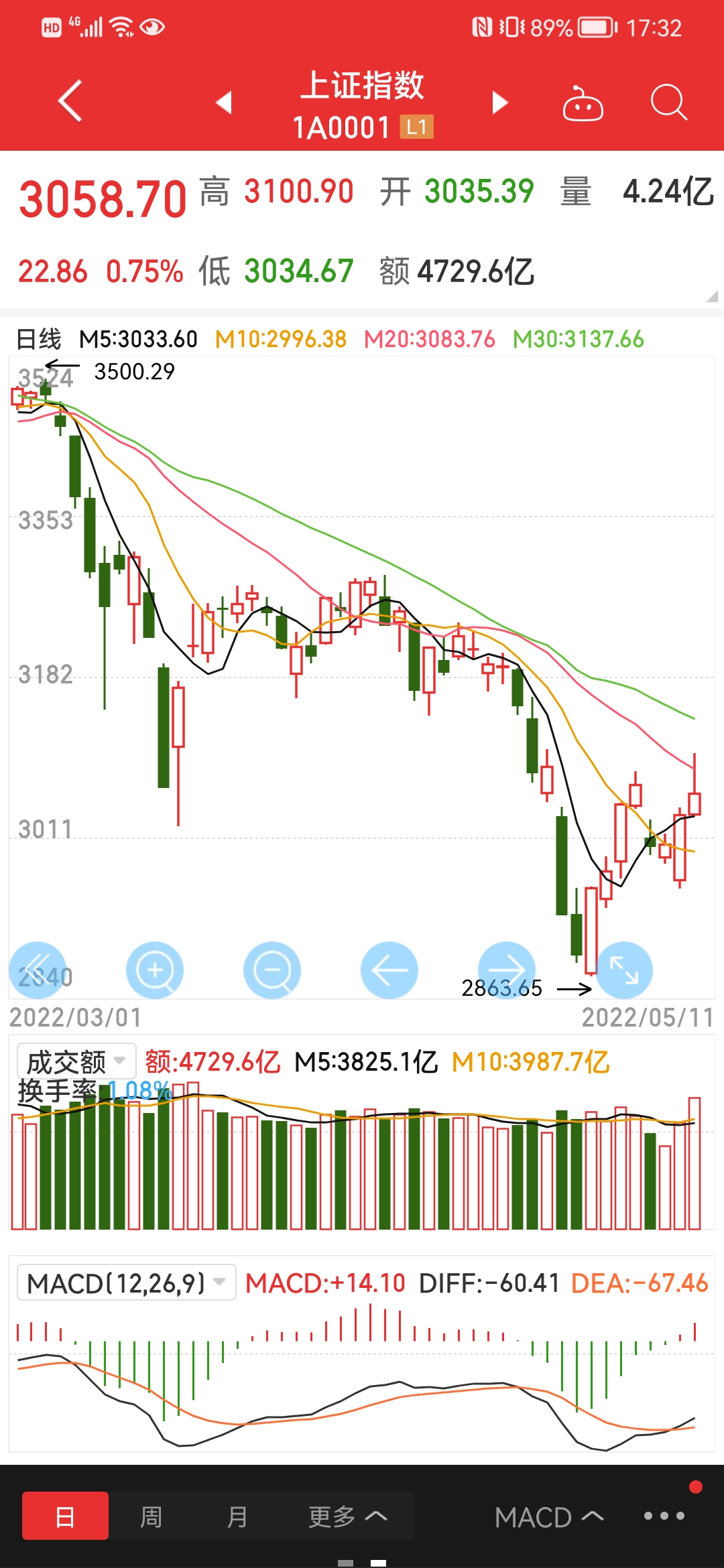Viewport: 724px width, 1568px height.
Task: Expand the bottom MACD indicator selector
Action: (x=549, y=1517)
